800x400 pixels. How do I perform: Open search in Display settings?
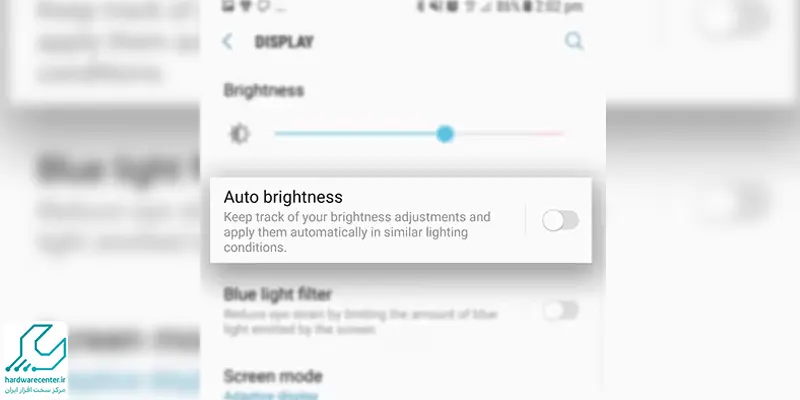573,42
